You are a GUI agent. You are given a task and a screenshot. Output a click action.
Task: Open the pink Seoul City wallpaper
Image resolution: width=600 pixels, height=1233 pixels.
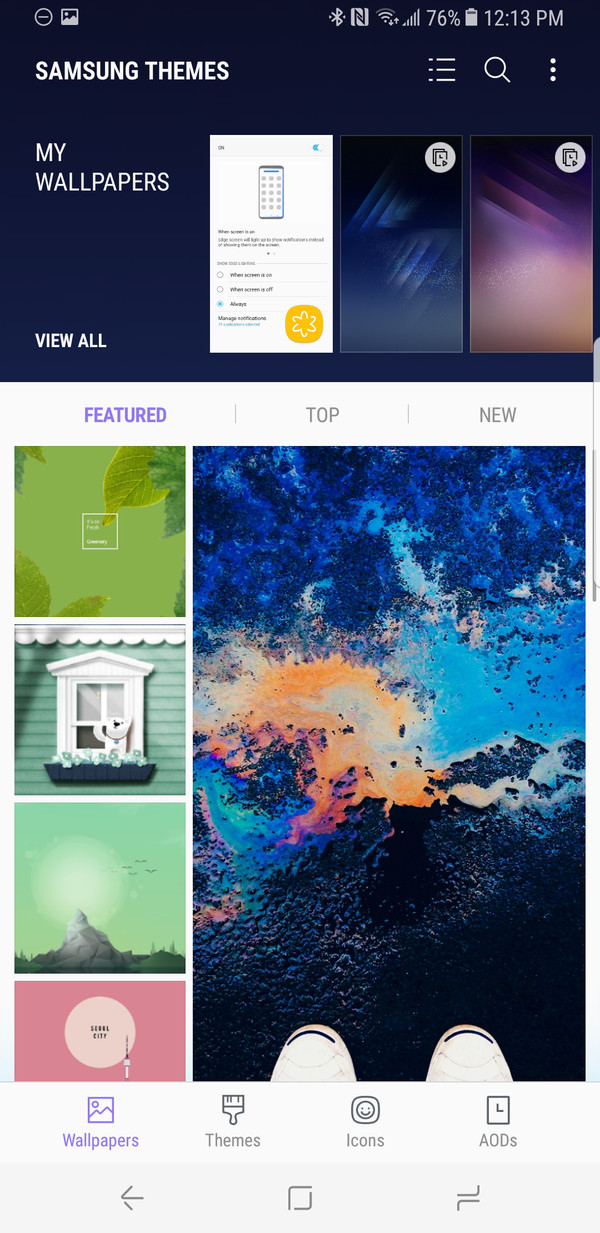click(100, 1030)
